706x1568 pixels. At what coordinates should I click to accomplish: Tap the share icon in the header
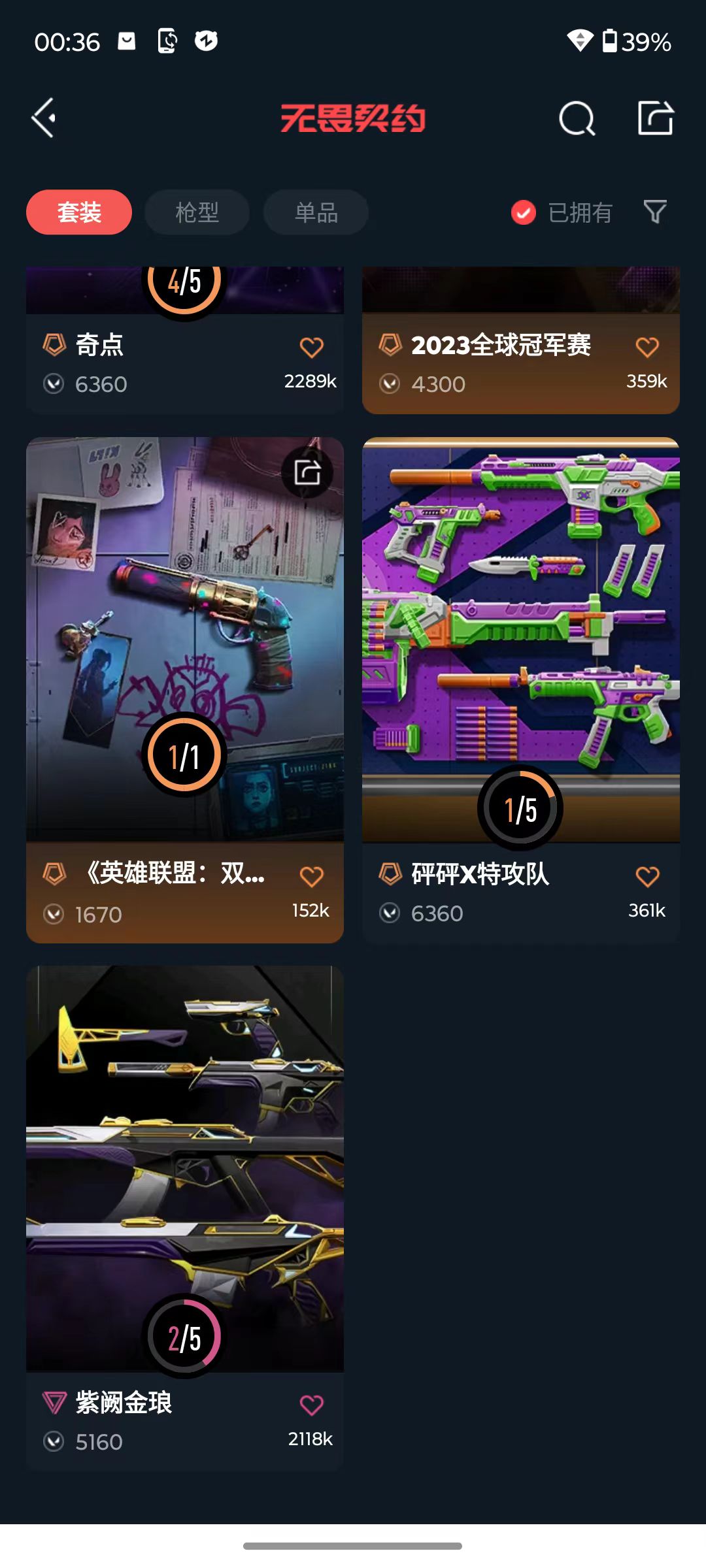coord(656,118)
